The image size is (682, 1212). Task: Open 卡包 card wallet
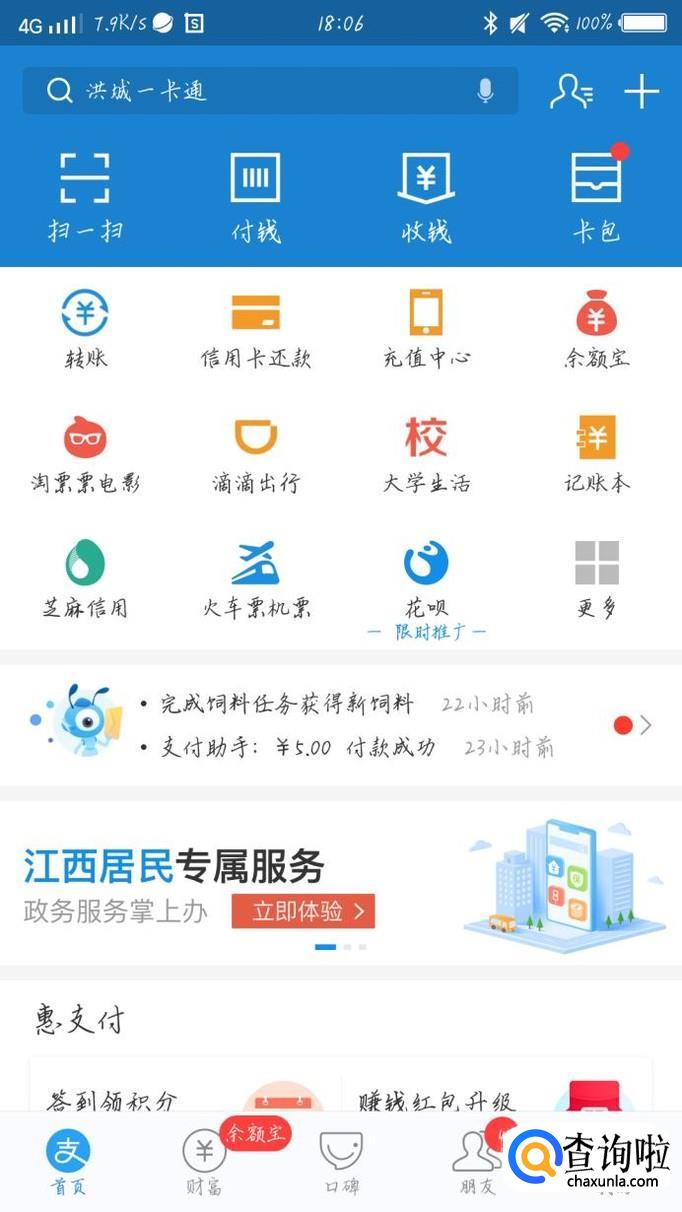597,198
